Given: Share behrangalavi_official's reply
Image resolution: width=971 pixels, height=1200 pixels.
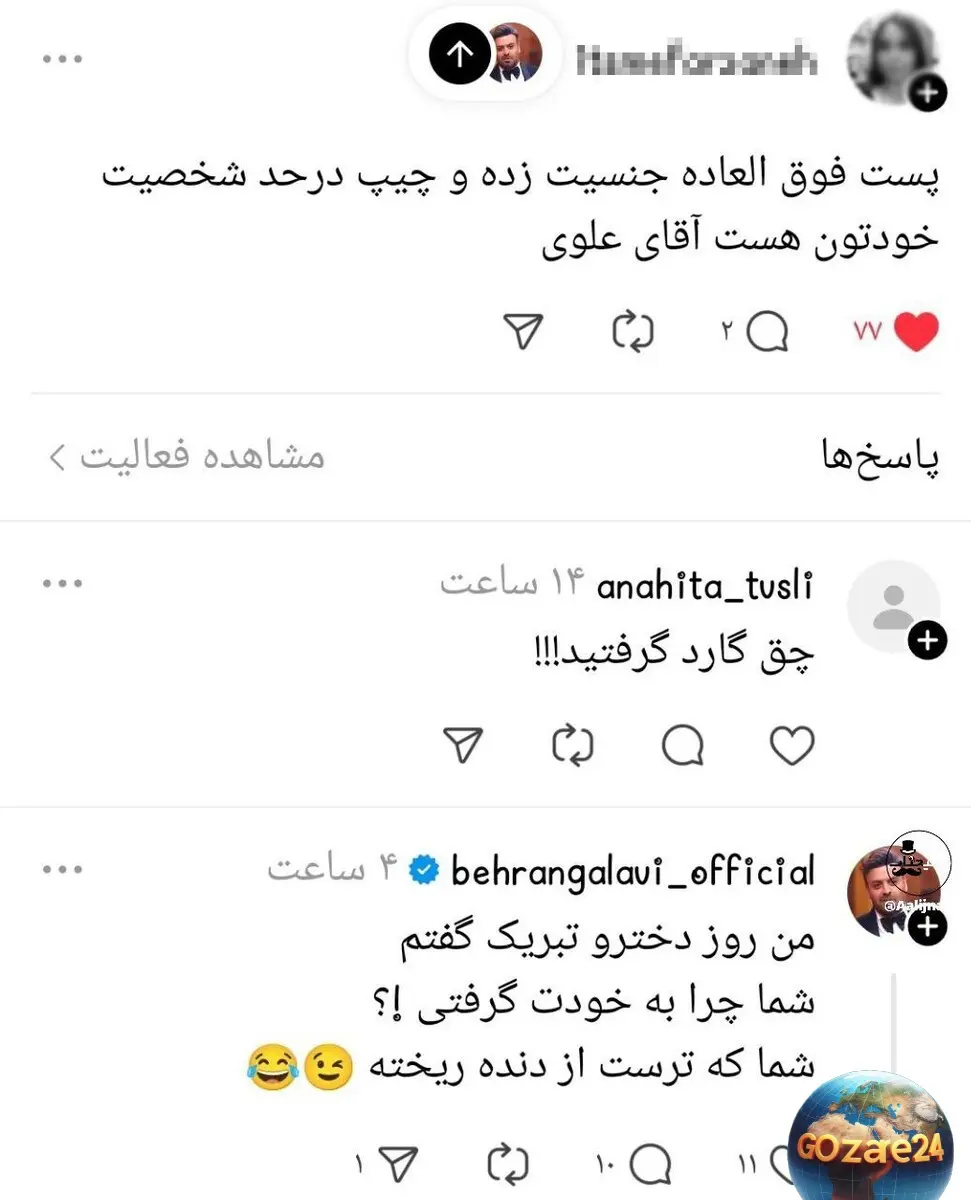Looking at the screenshot, I should (398, 1163).
